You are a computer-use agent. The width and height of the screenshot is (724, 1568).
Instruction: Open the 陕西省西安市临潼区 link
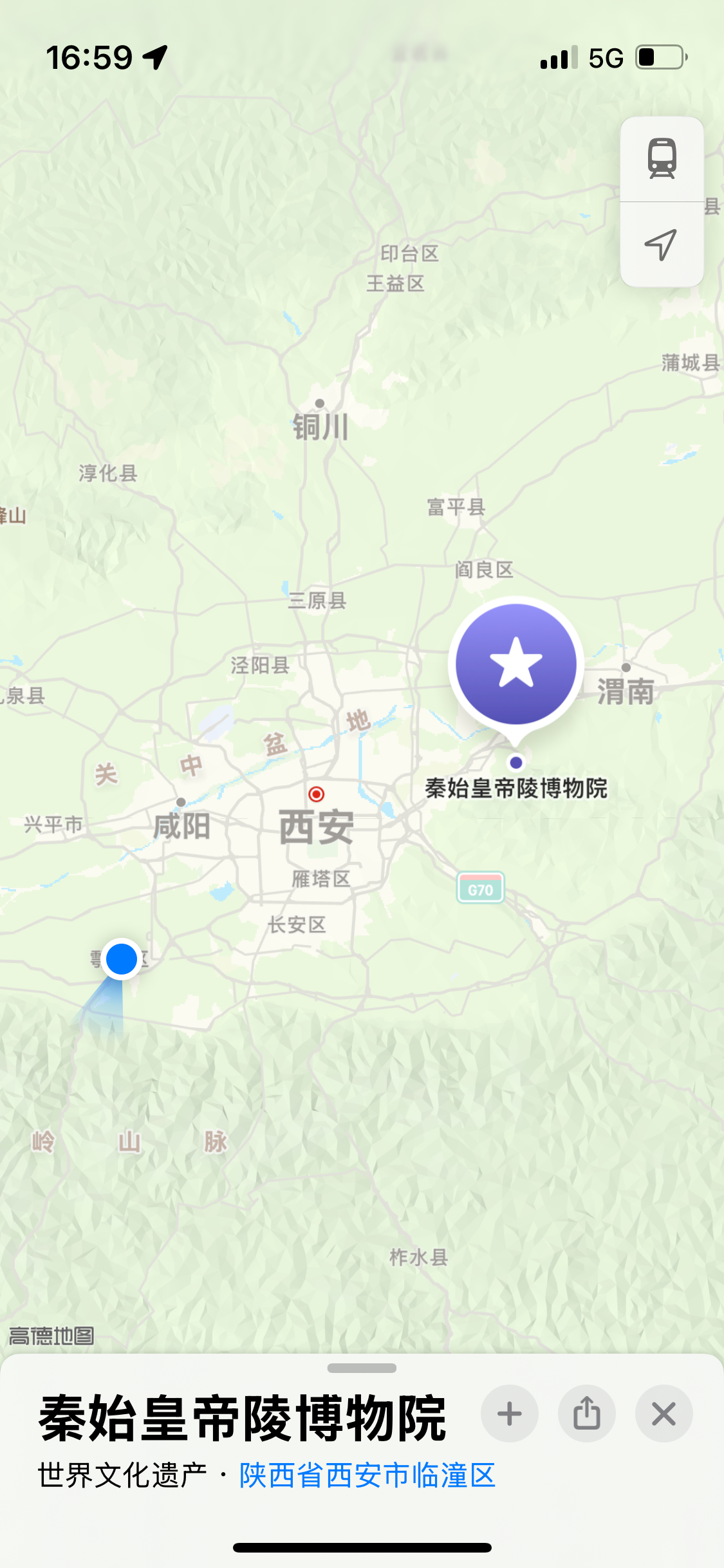click(x=367, y=1475)
